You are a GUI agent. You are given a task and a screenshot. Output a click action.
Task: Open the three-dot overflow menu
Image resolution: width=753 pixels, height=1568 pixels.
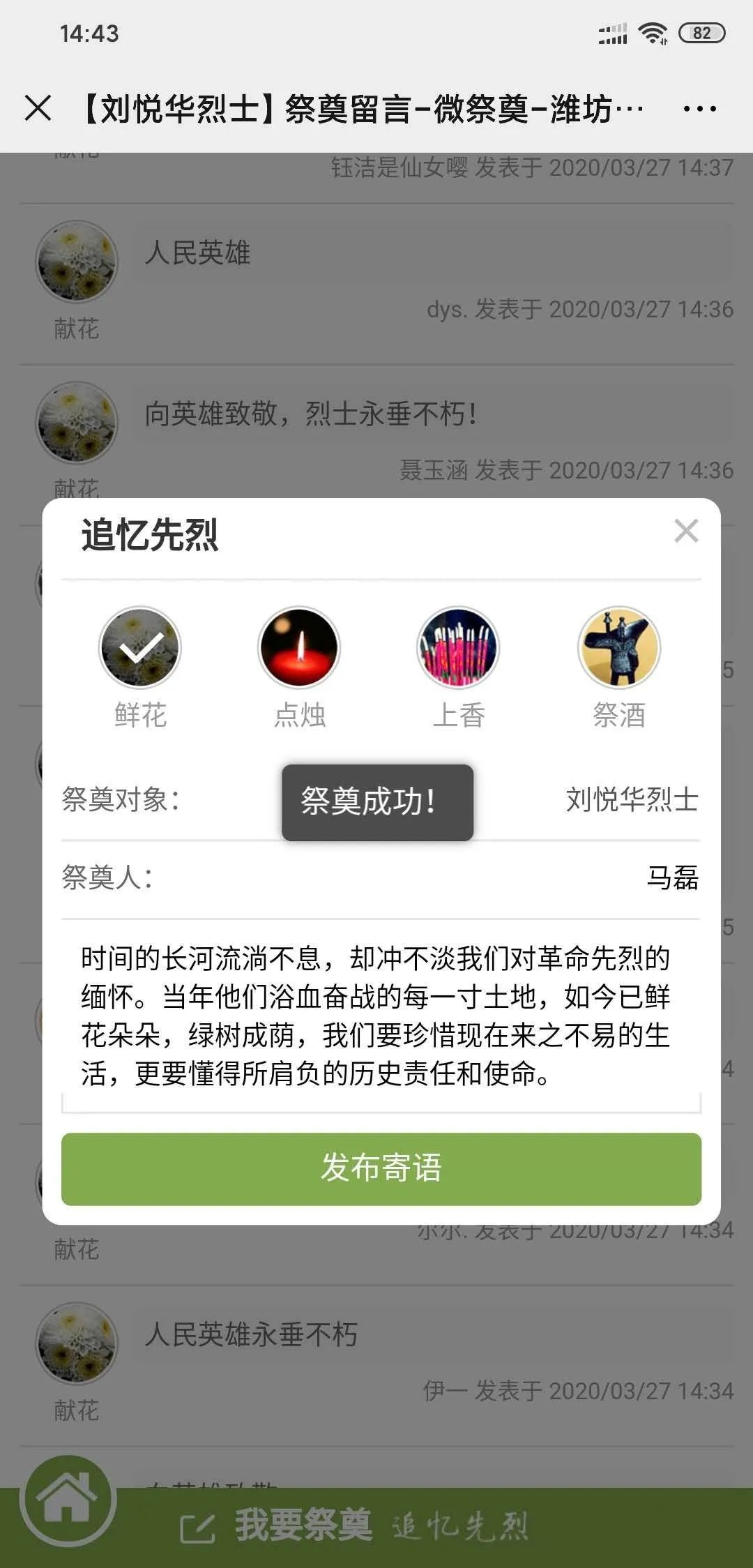coord(699,109)
